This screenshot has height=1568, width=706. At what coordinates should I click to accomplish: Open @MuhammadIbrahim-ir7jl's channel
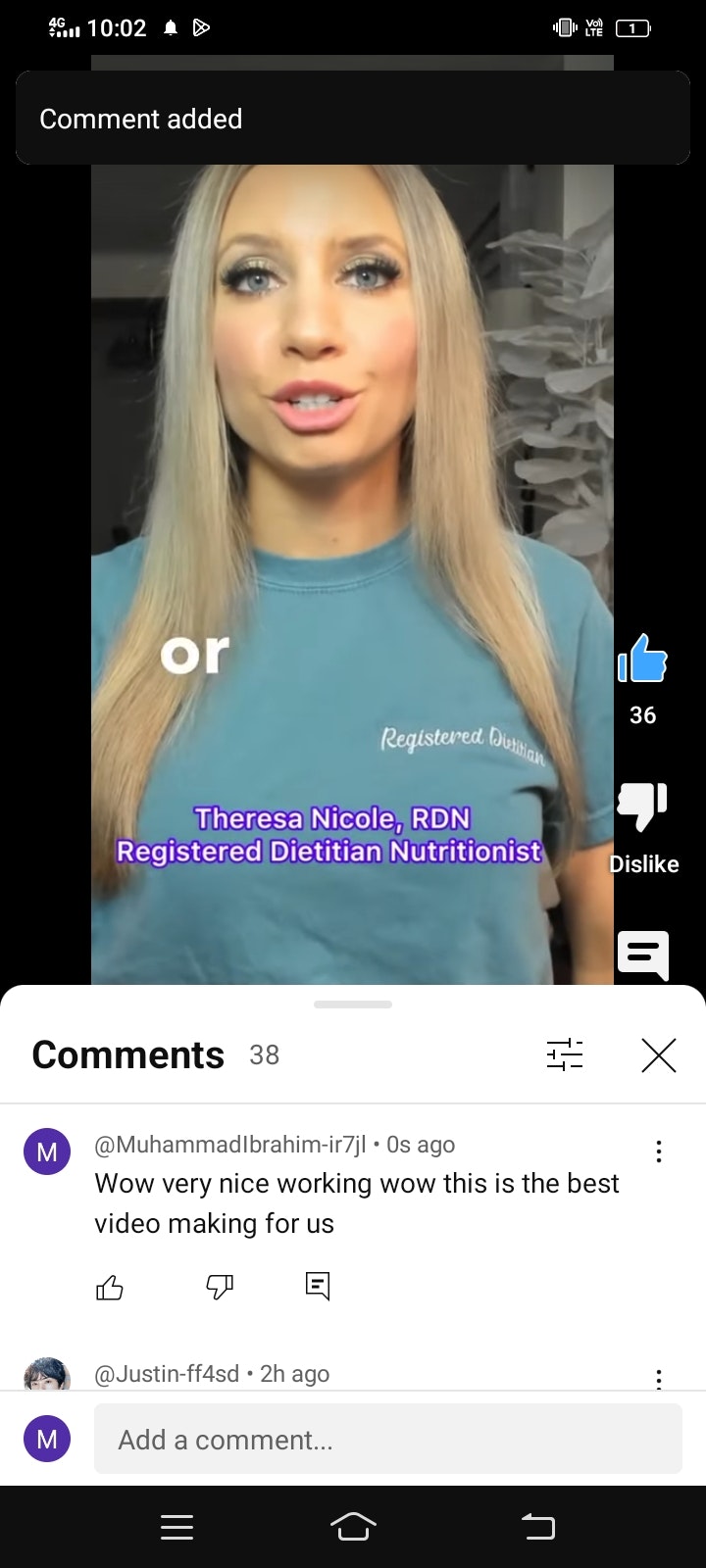coord(229,1145)
